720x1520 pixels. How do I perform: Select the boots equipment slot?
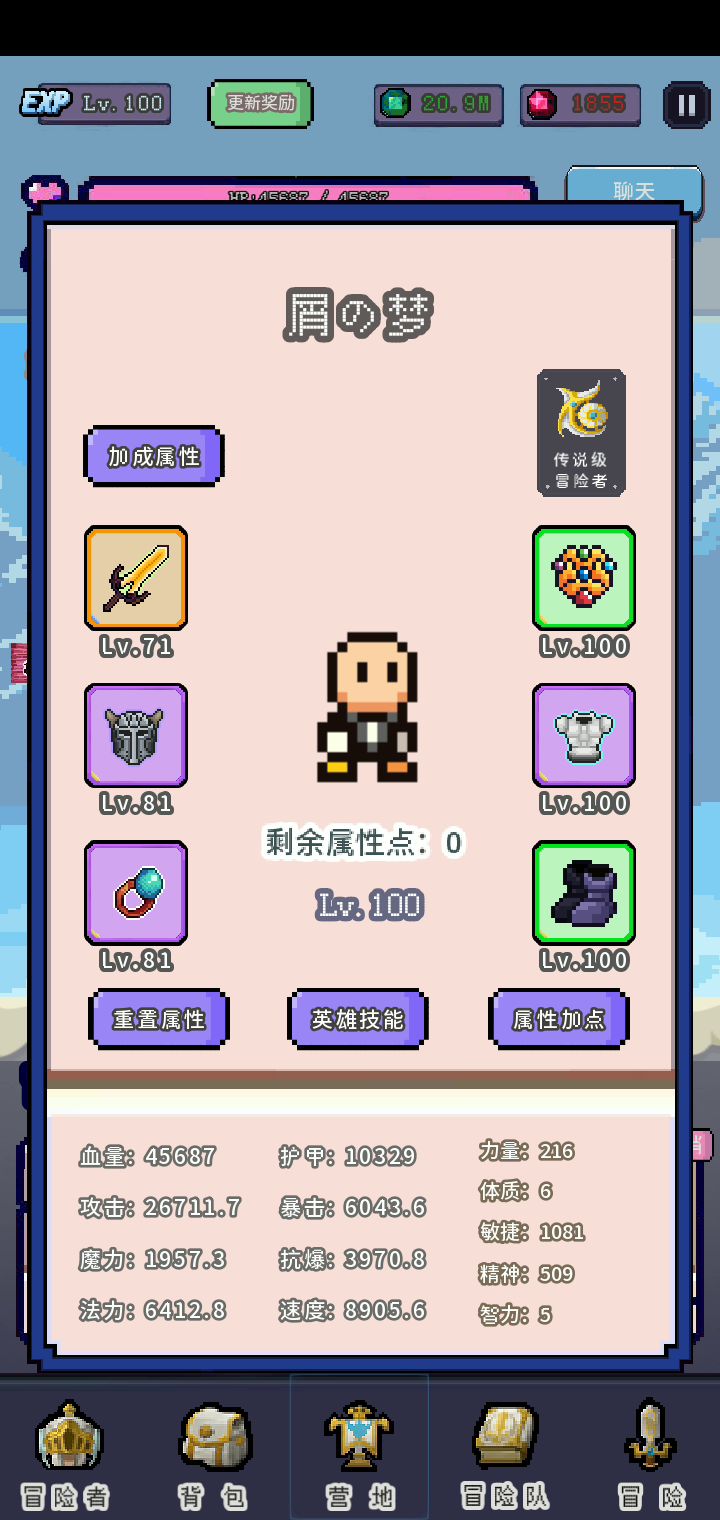tap(584, 892)
